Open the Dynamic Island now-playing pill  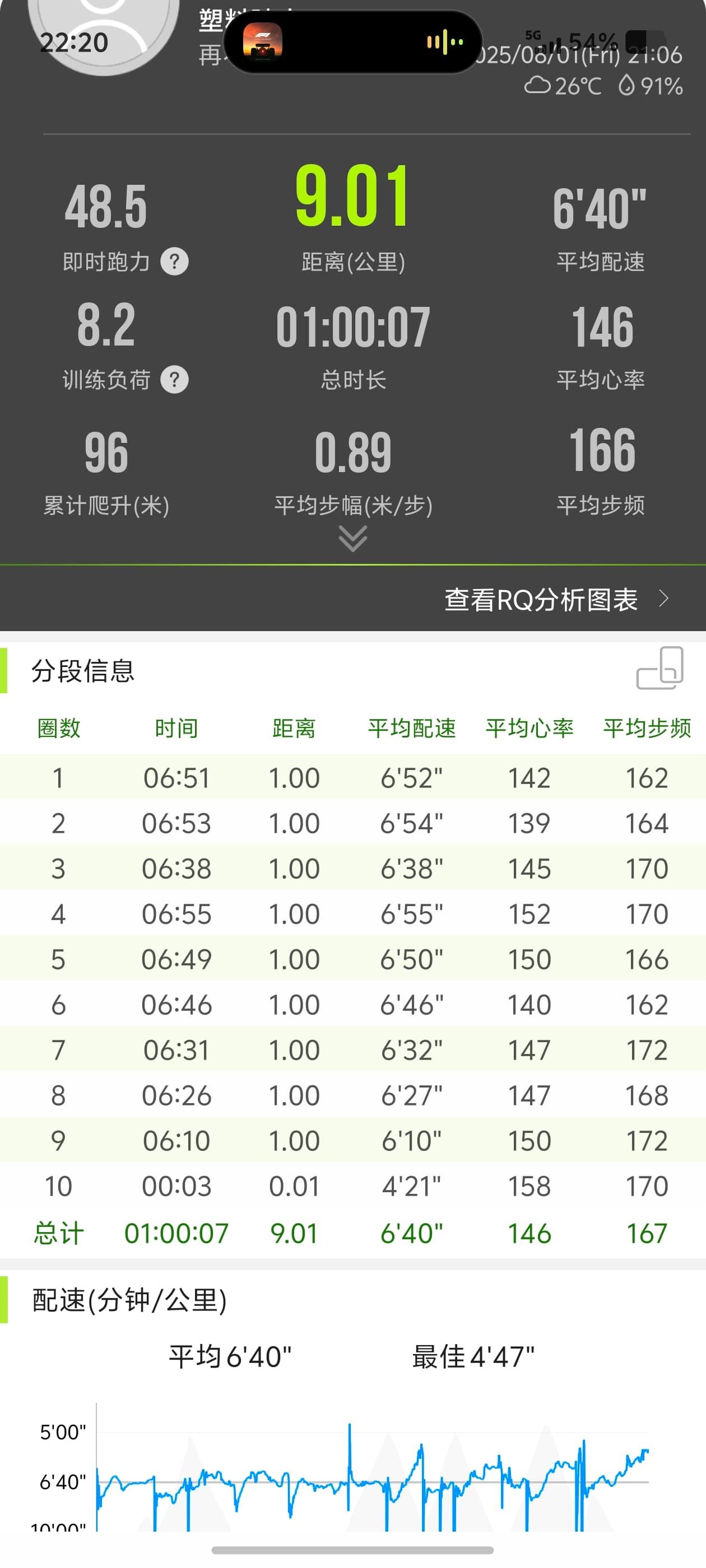tap(352, 42)
